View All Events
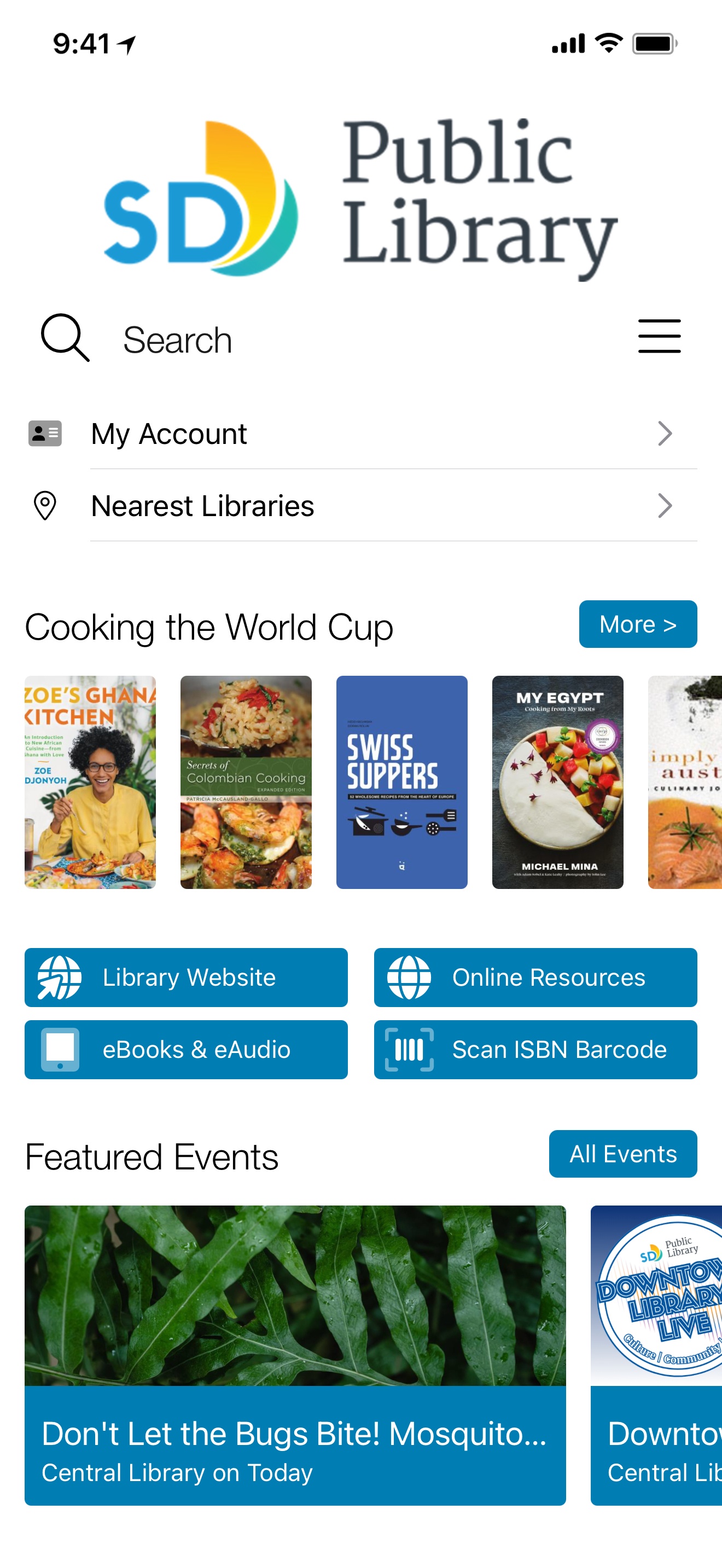 click(x=623, y=1154)
